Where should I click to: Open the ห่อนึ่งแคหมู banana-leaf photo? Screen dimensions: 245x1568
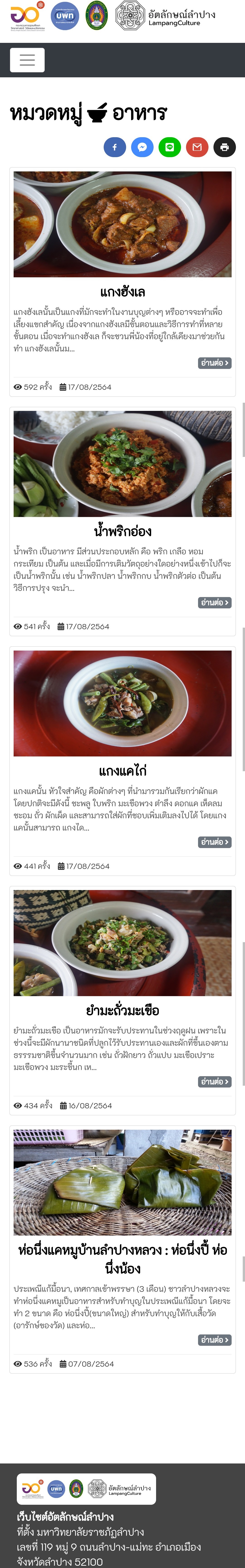coord(122,1182)
